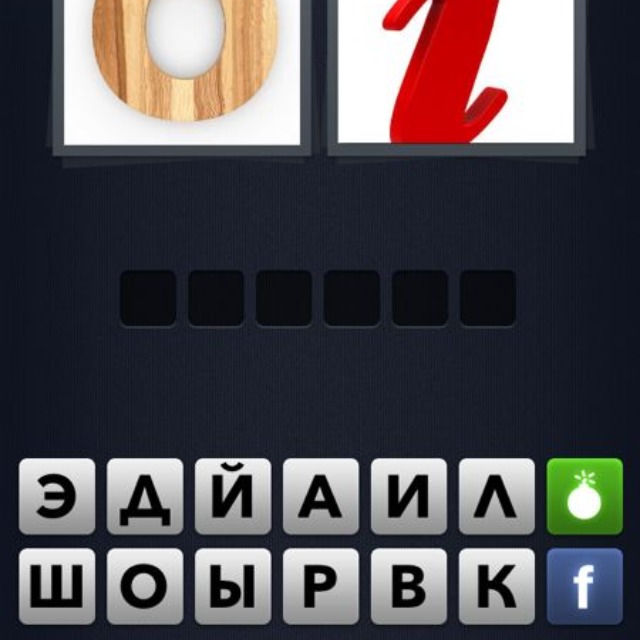
Task: Tap the letter И tile
Action: (x=409, y=496)
